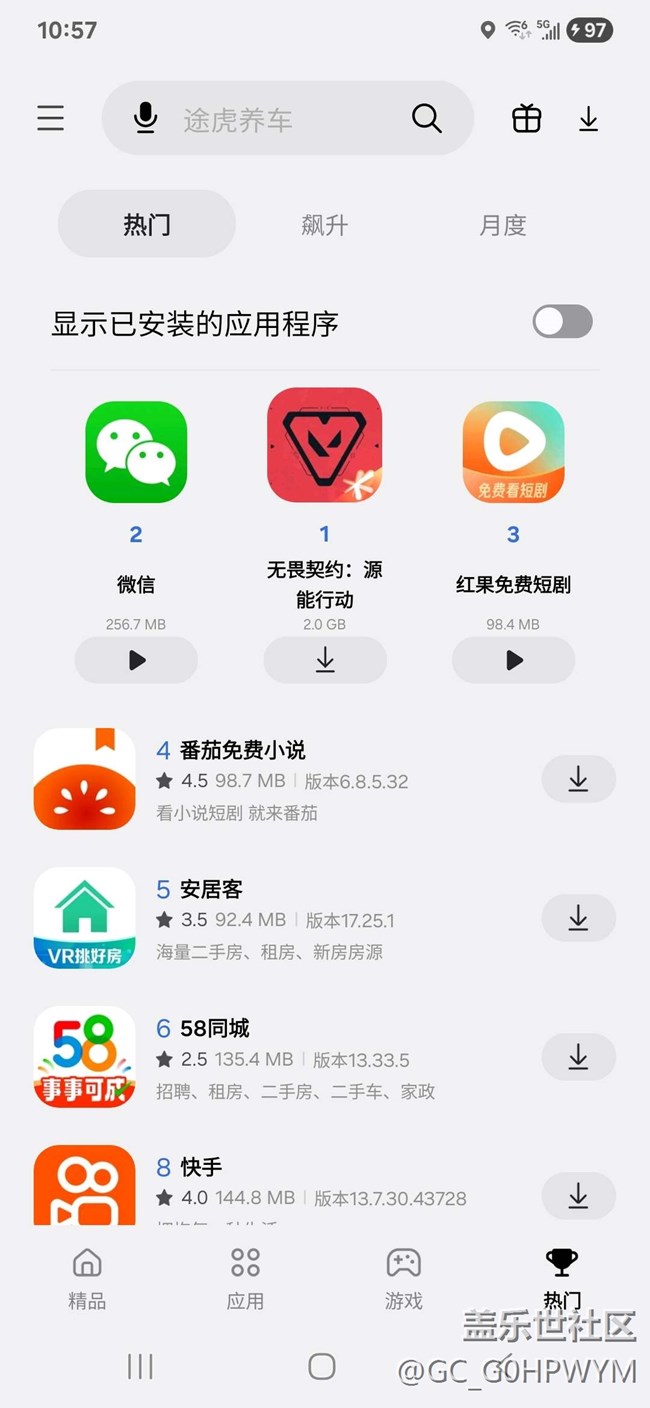Open 微信 with its play button
Image resolution: width=650 pixels, height=1408 pixels.
point(136,660)
